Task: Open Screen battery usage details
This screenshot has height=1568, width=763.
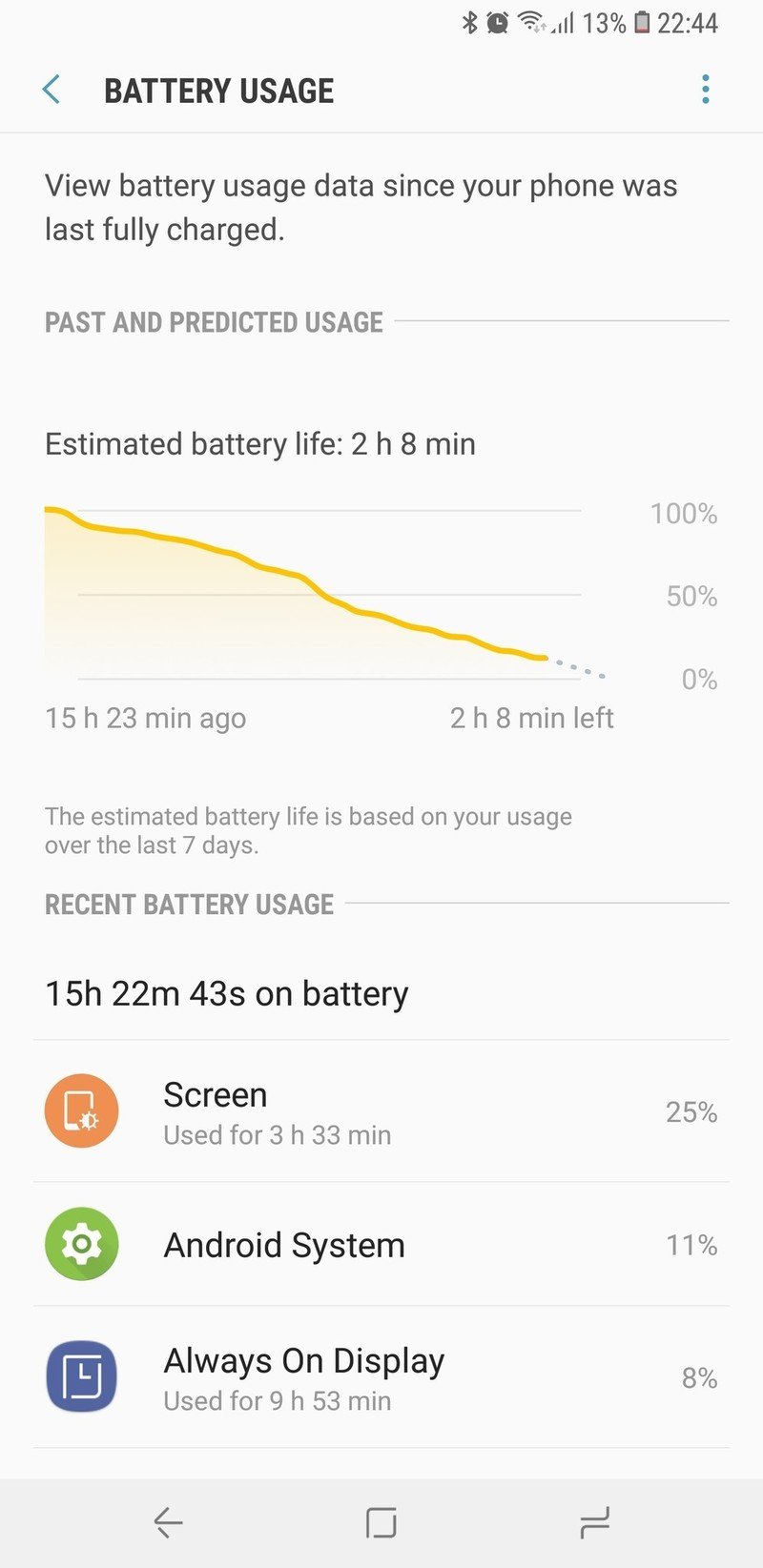Action: pyautogui.click(x=381, y=1112)
